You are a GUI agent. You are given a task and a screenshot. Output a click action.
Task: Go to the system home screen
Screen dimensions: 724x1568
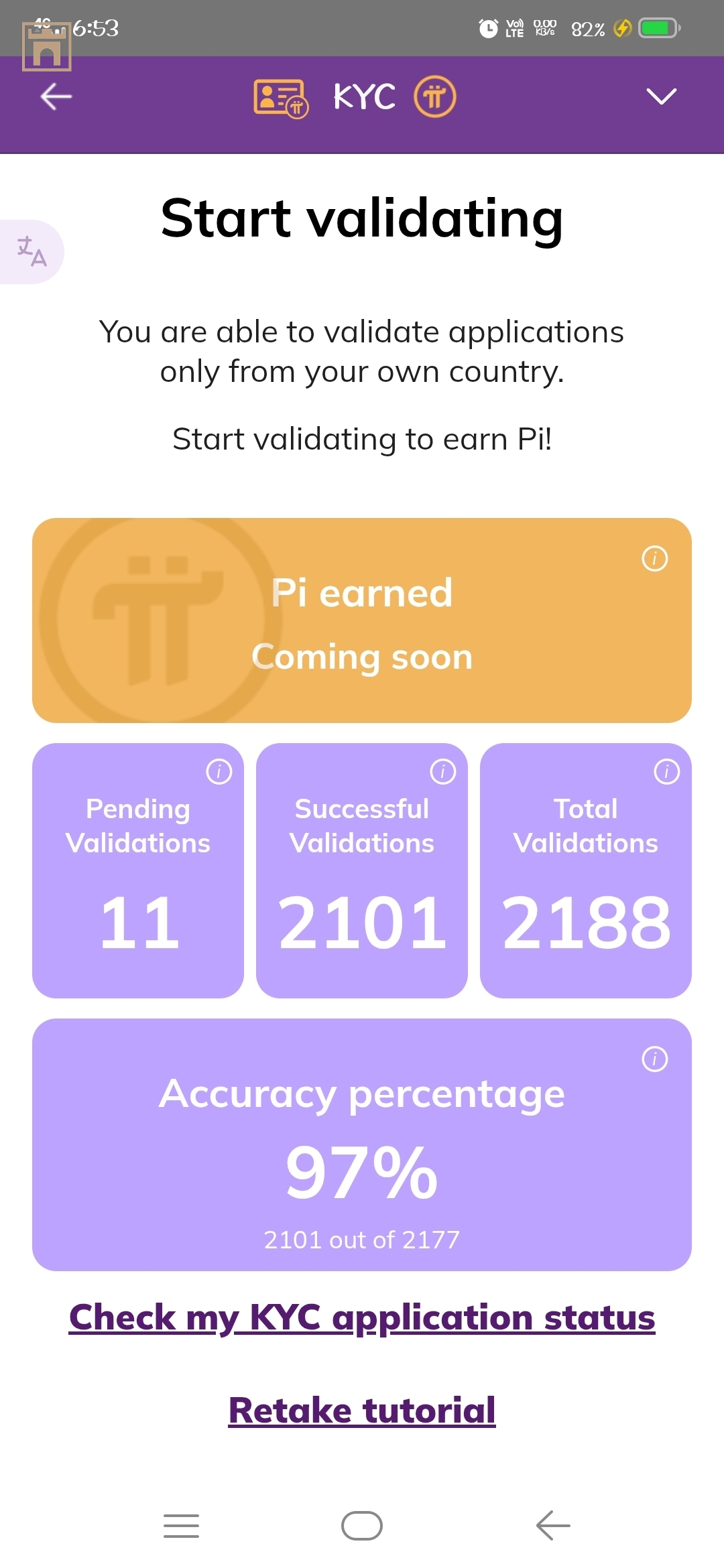(x=362, y=1526)
